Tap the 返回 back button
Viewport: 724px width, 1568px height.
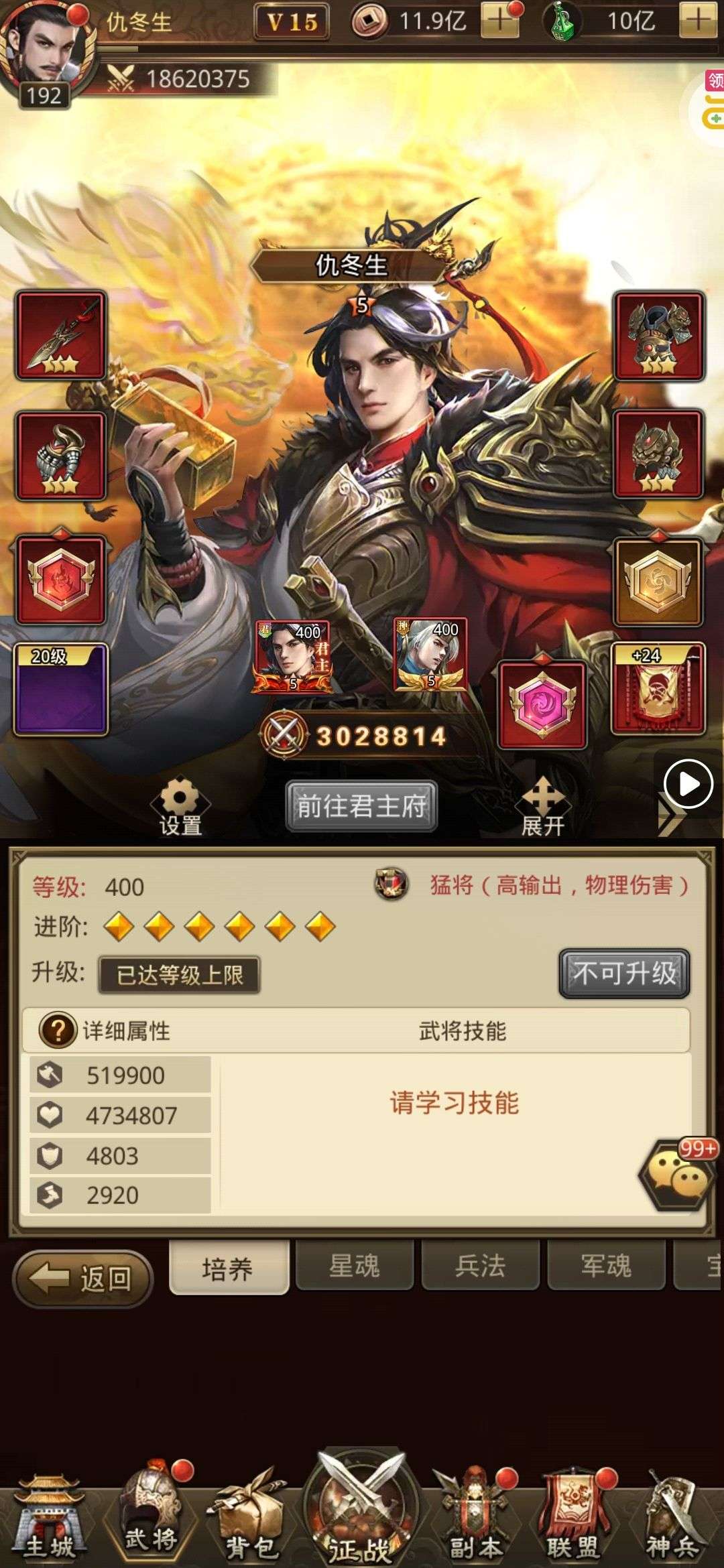[x=82, y=1279]
